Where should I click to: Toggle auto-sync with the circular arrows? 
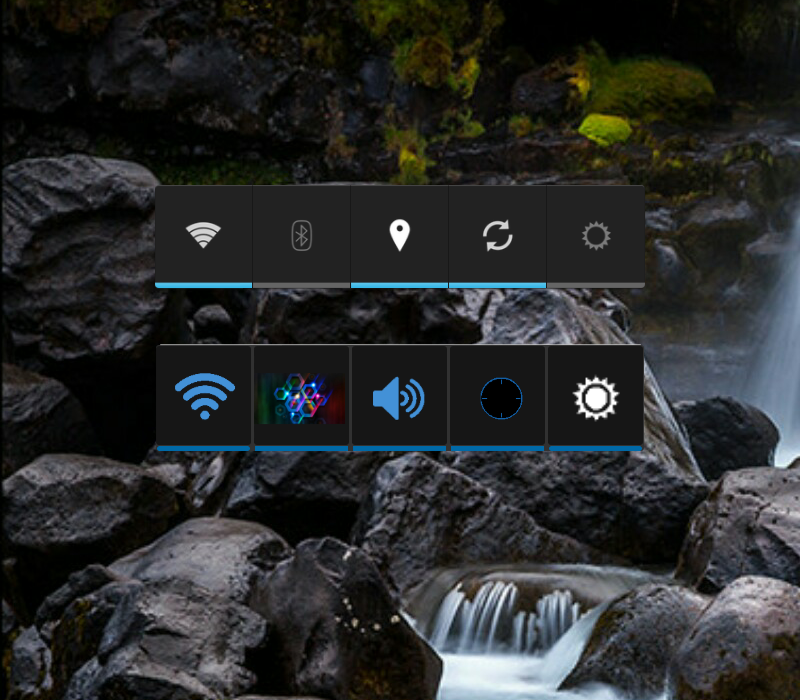[497, 236]
